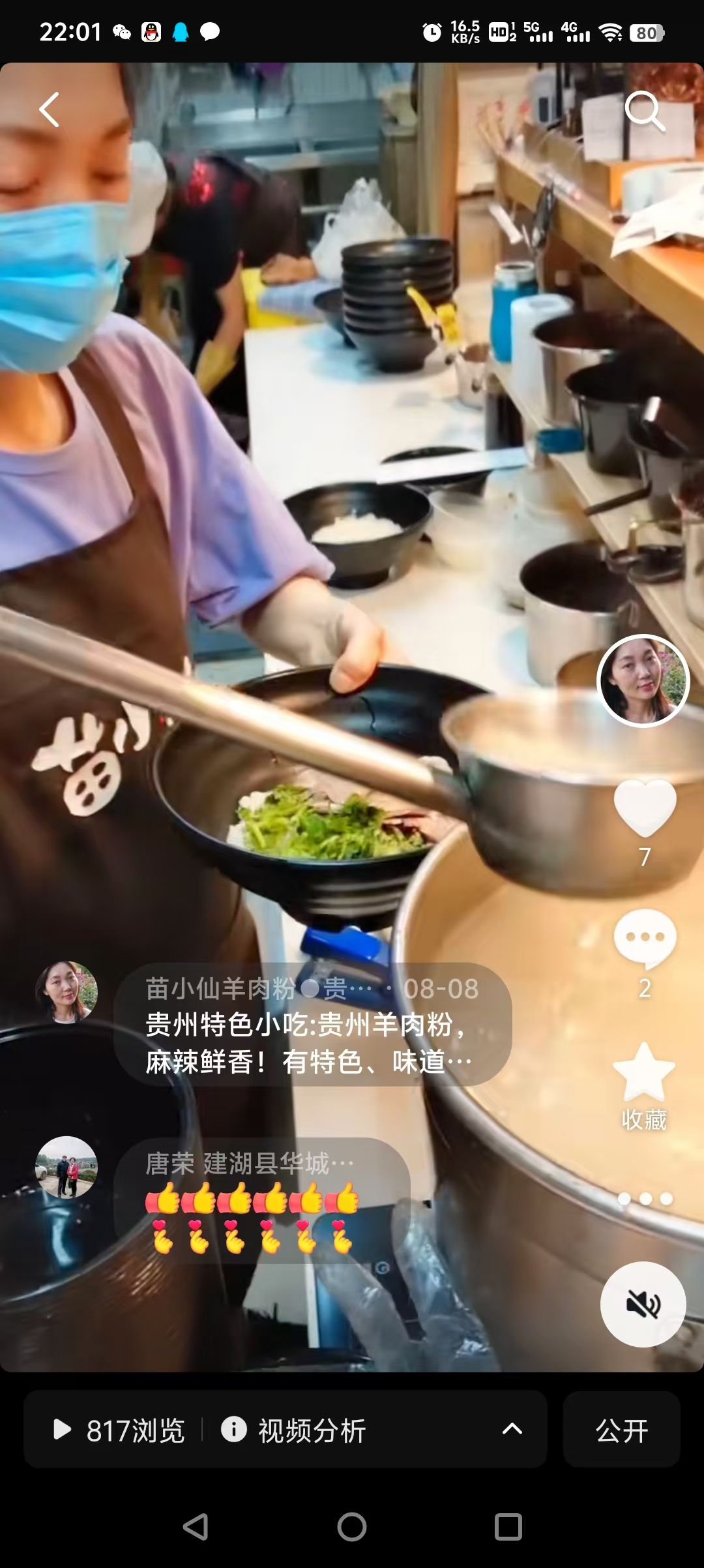Go back using the top-left arrow
This screenshot has height=1568, width=704.
point(50,110)
